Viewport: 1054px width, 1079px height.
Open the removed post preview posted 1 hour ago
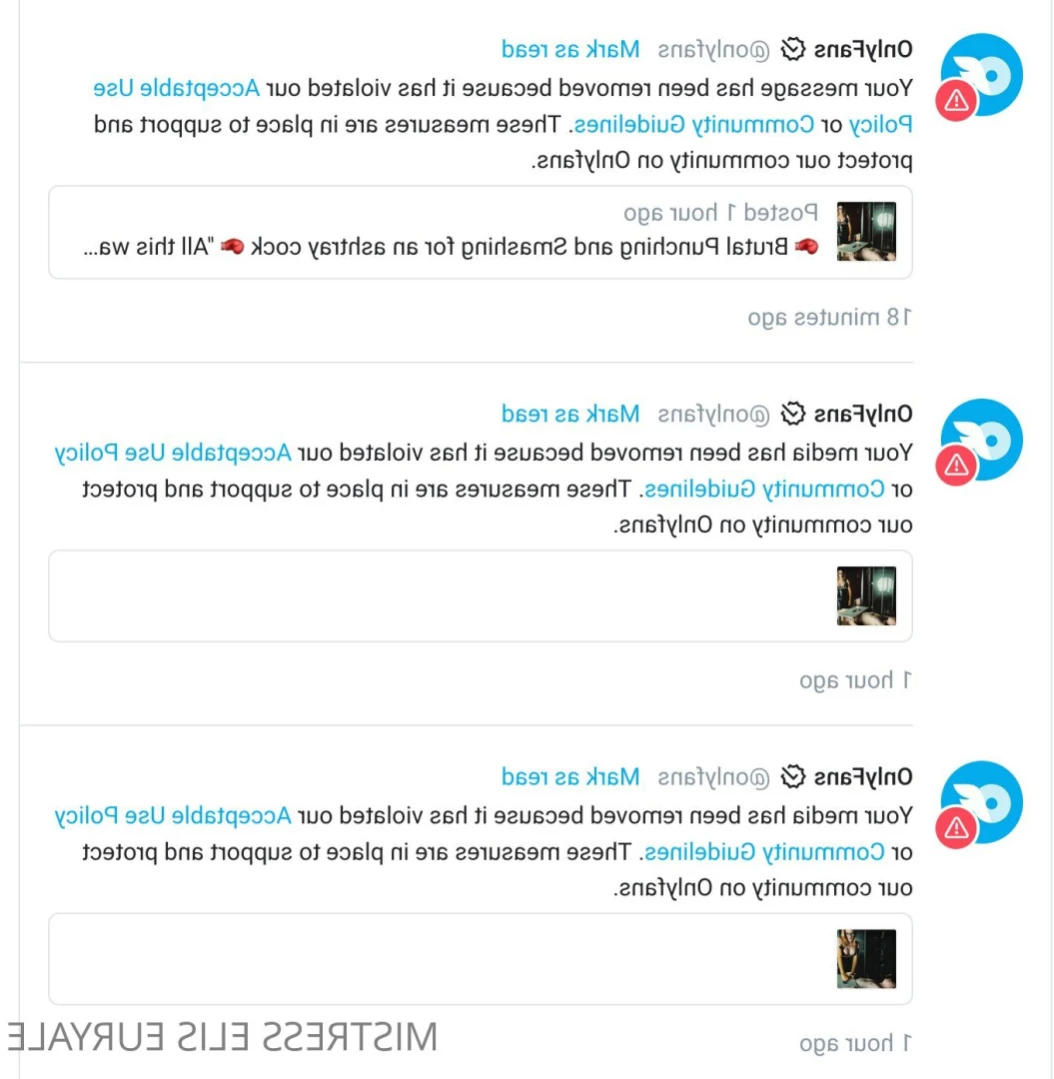point(480,232)
